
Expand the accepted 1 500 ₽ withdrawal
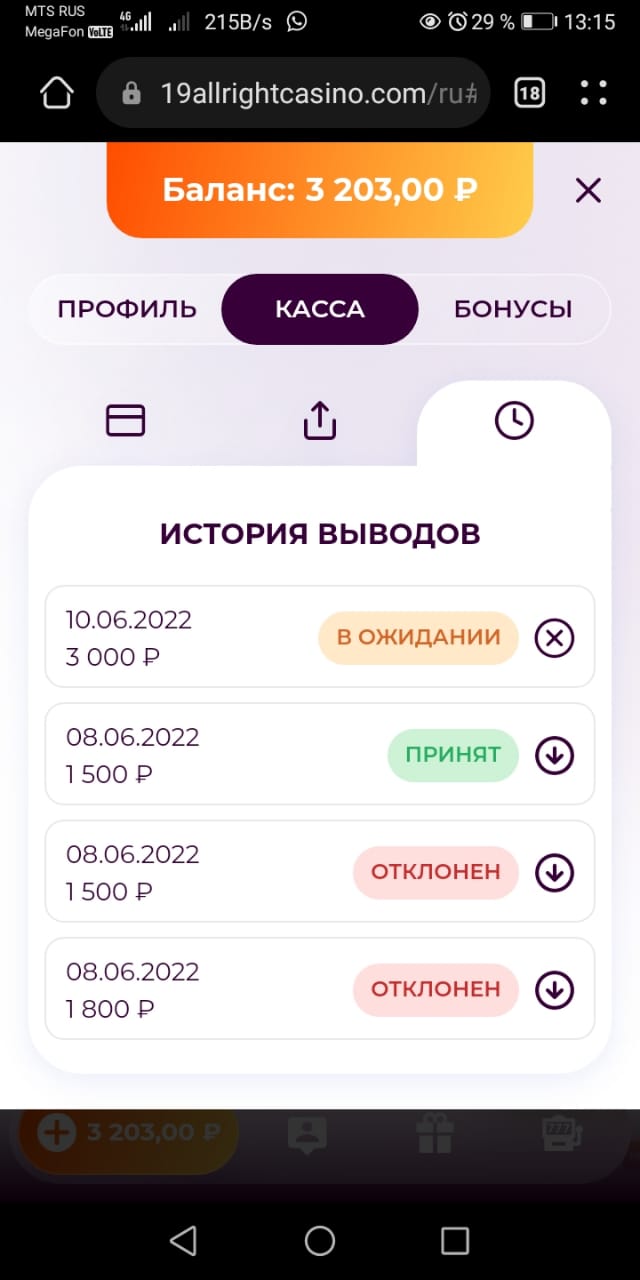pos(554,755)
